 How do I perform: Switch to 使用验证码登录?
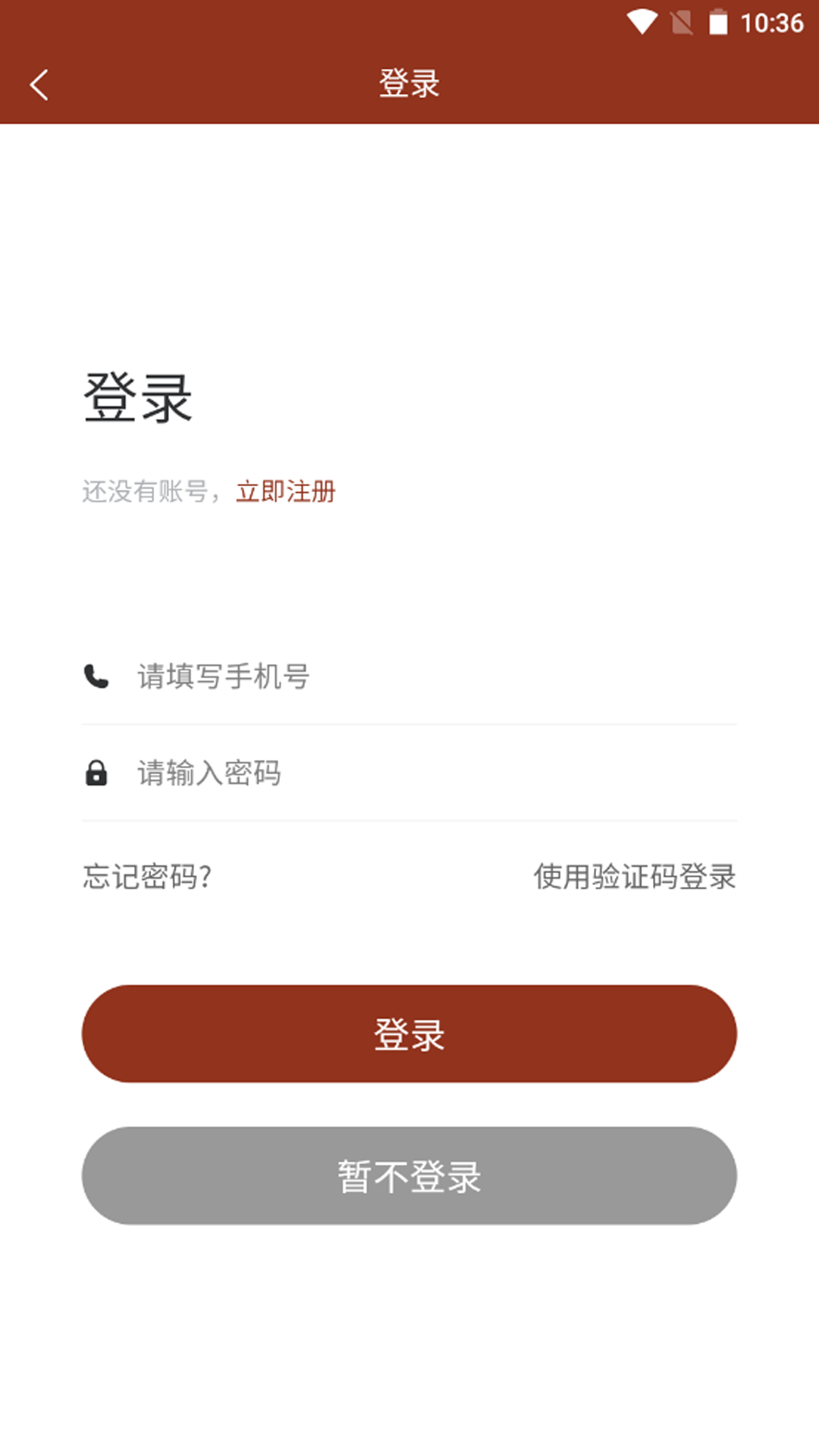click(x=634, y=877)
